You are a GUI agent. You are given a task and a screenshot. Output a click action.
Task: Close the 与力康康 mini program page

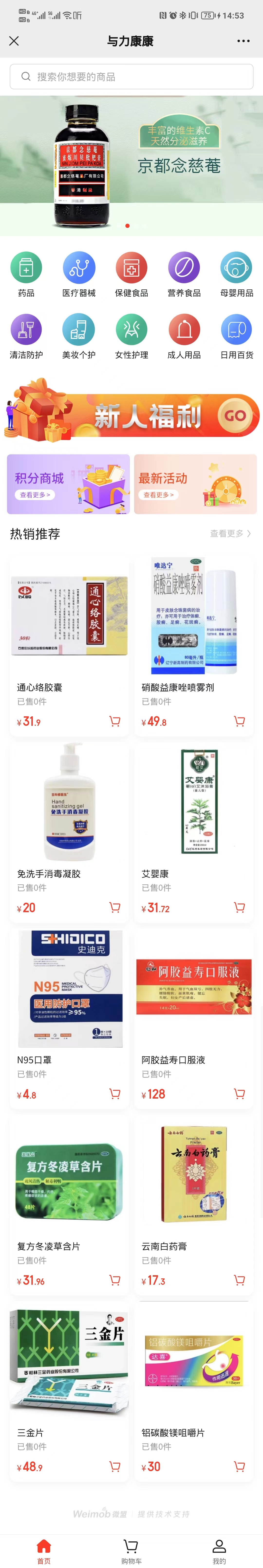14,41
